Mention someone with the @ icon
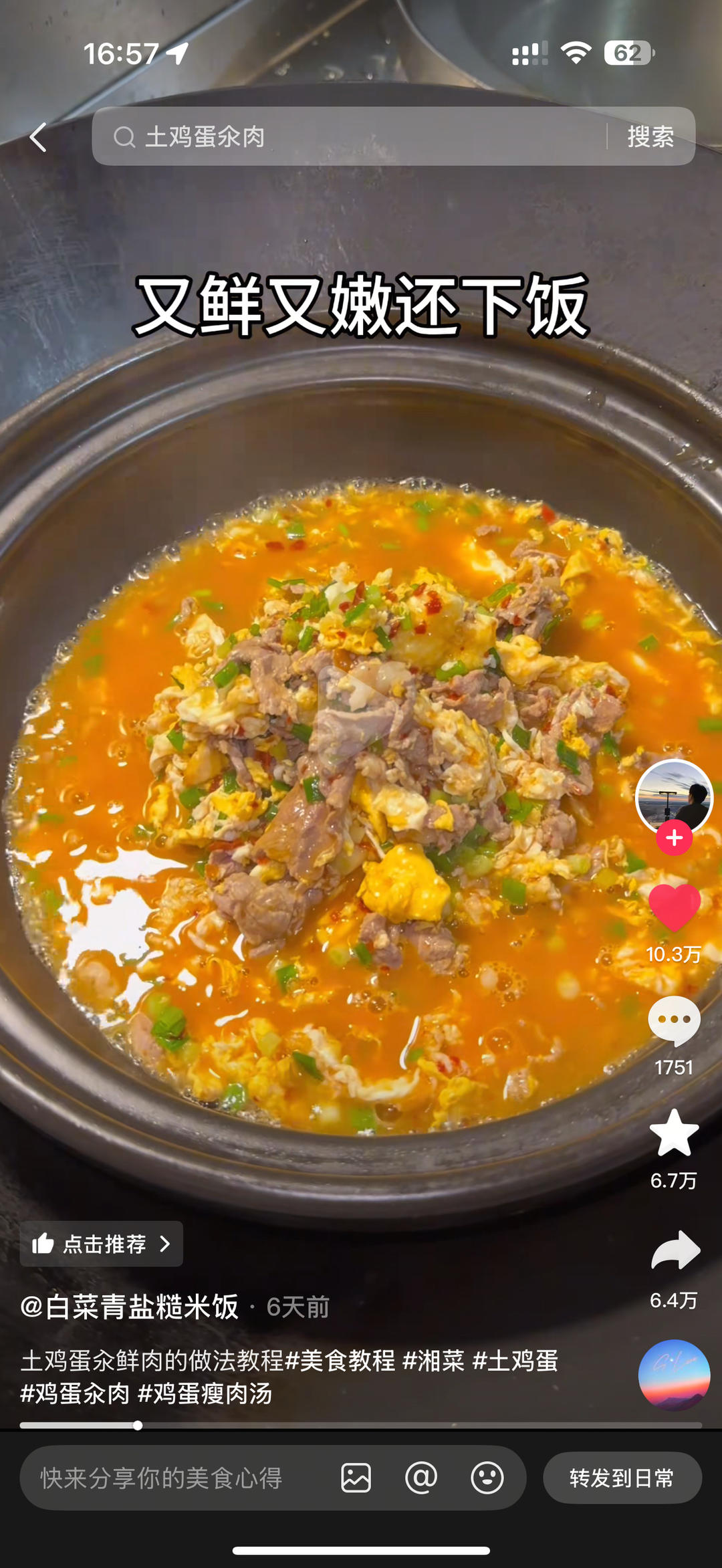722x1568 pixels. (x=421, y=1478)
